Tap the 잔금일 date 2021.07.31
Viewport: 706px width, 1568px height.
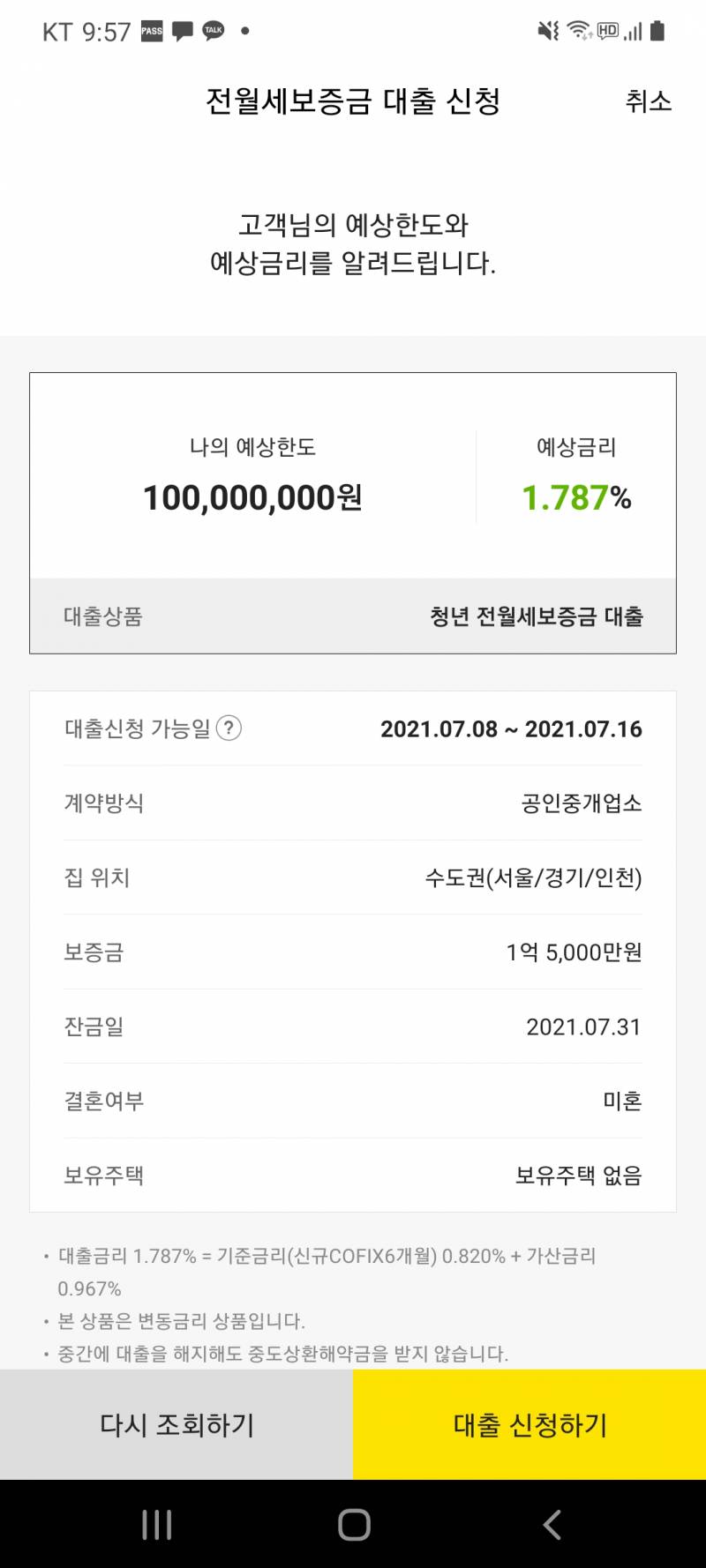353,1027
